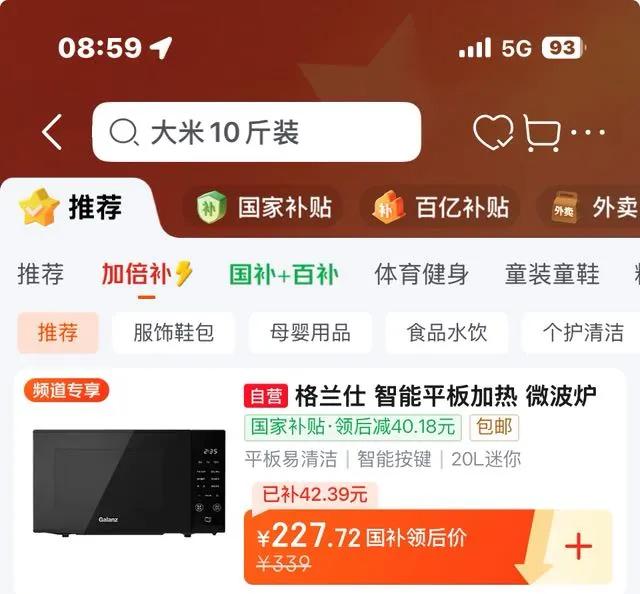Switch to the 百亿补贴 tab
The image size is (640, 594).
tap(441, 207)
